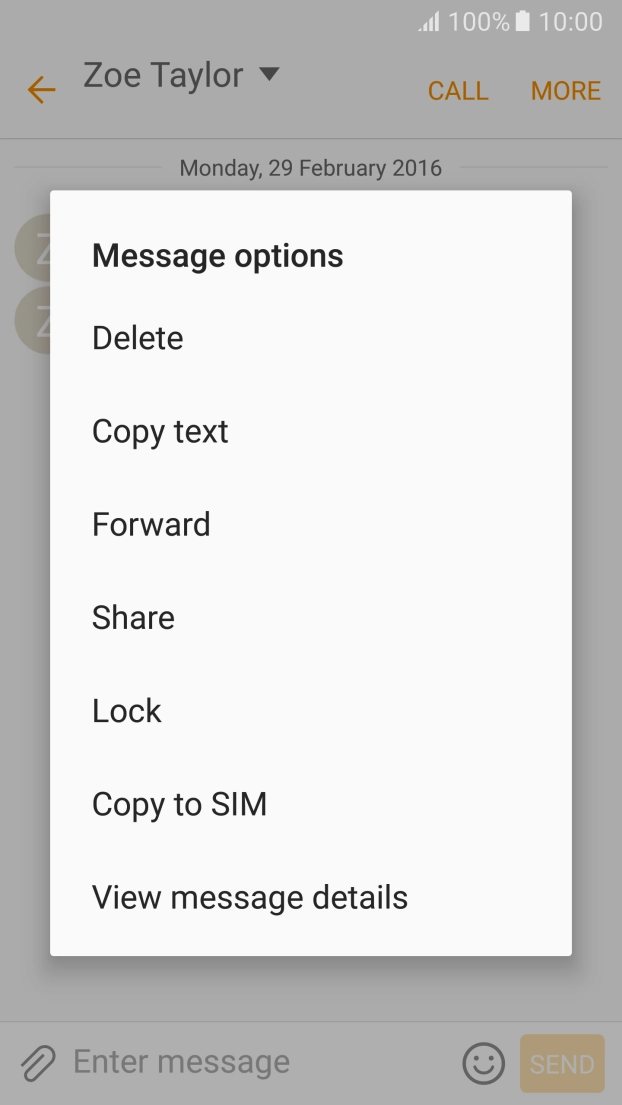The height and width of the screenshot is (1105, 622).
Task: Choose Share from message options
Action: [133, 617]
